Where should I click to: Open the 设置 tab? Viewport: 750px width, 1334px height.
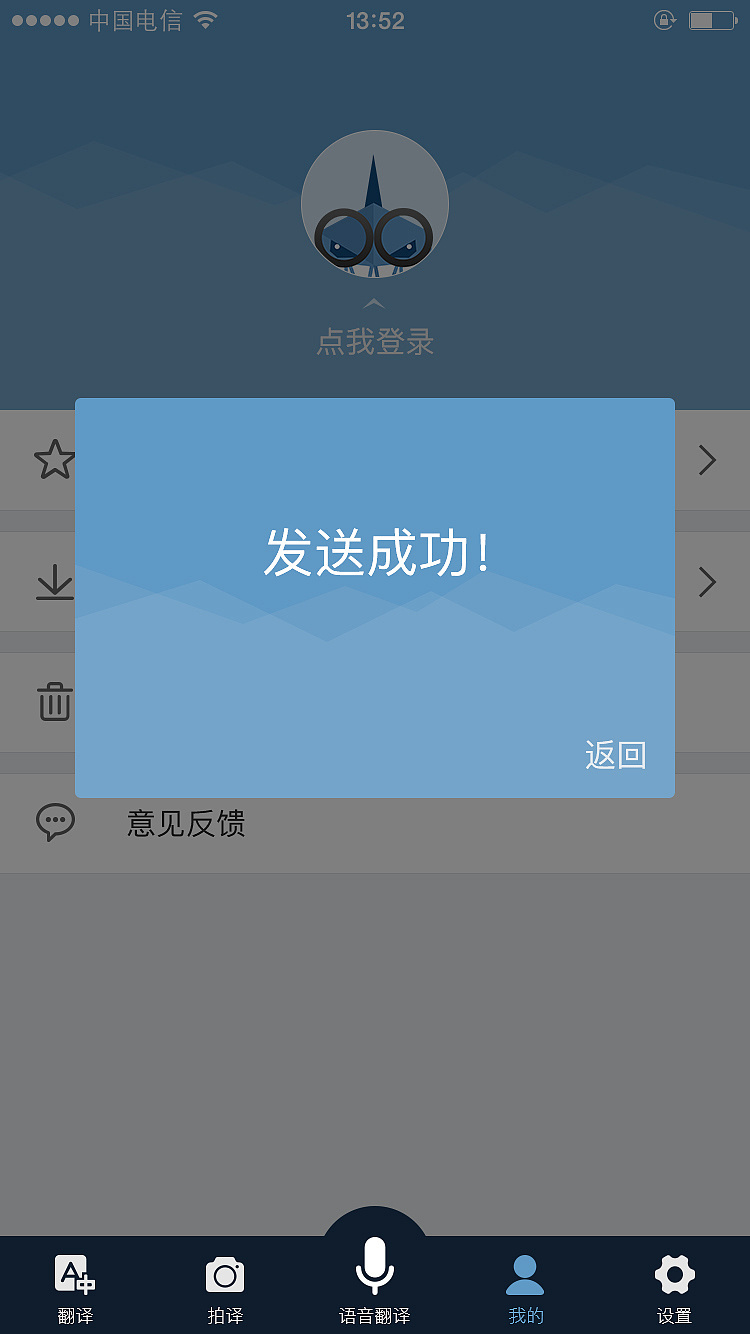pos(674,1288)
